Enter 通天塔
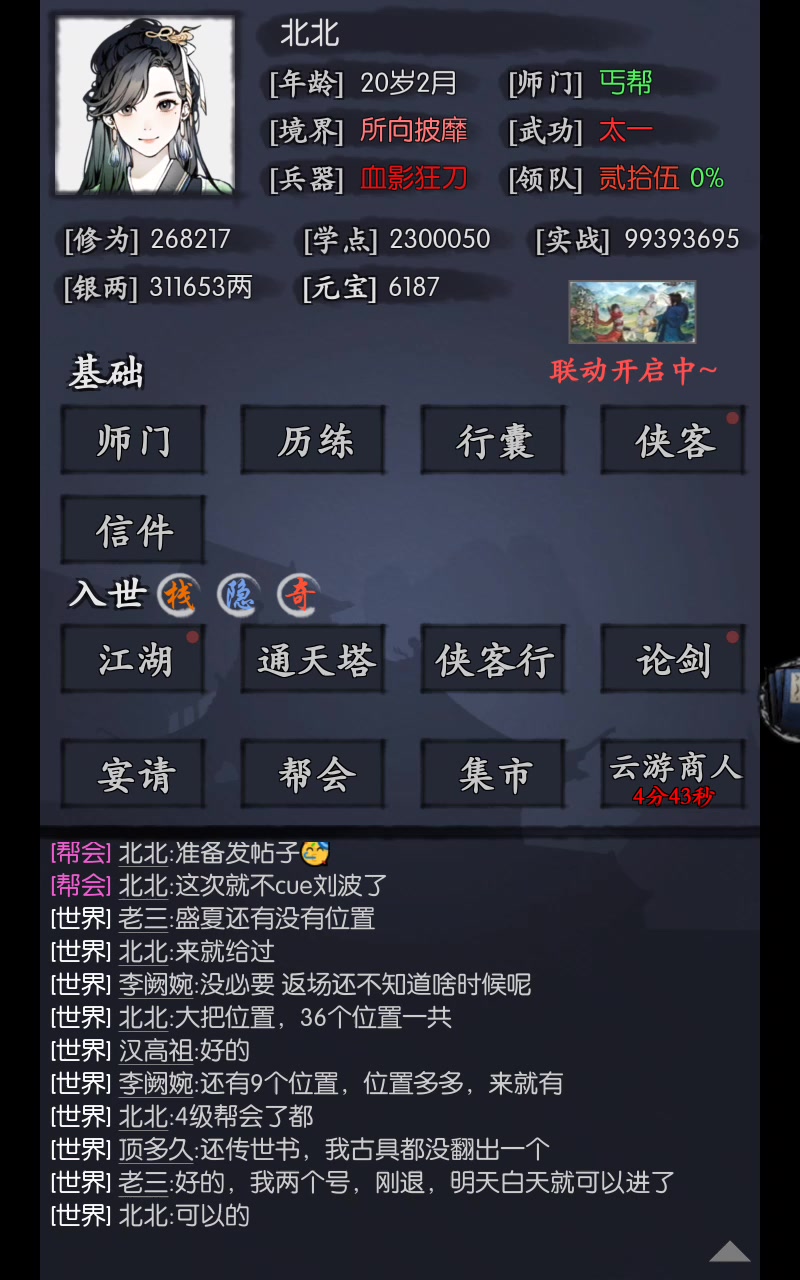The width and height of the screenshot is (800, 1280). pyautogui.click(x=313, y=659)
